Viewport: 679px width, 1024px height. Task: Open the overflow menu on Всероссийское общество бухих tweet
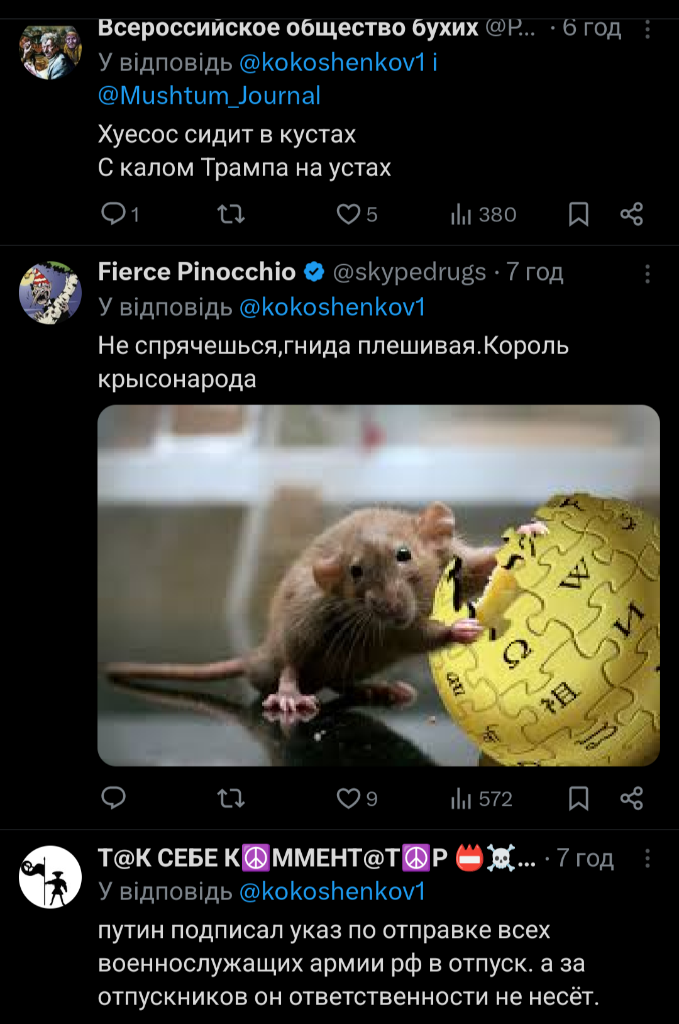click(648, 29)
